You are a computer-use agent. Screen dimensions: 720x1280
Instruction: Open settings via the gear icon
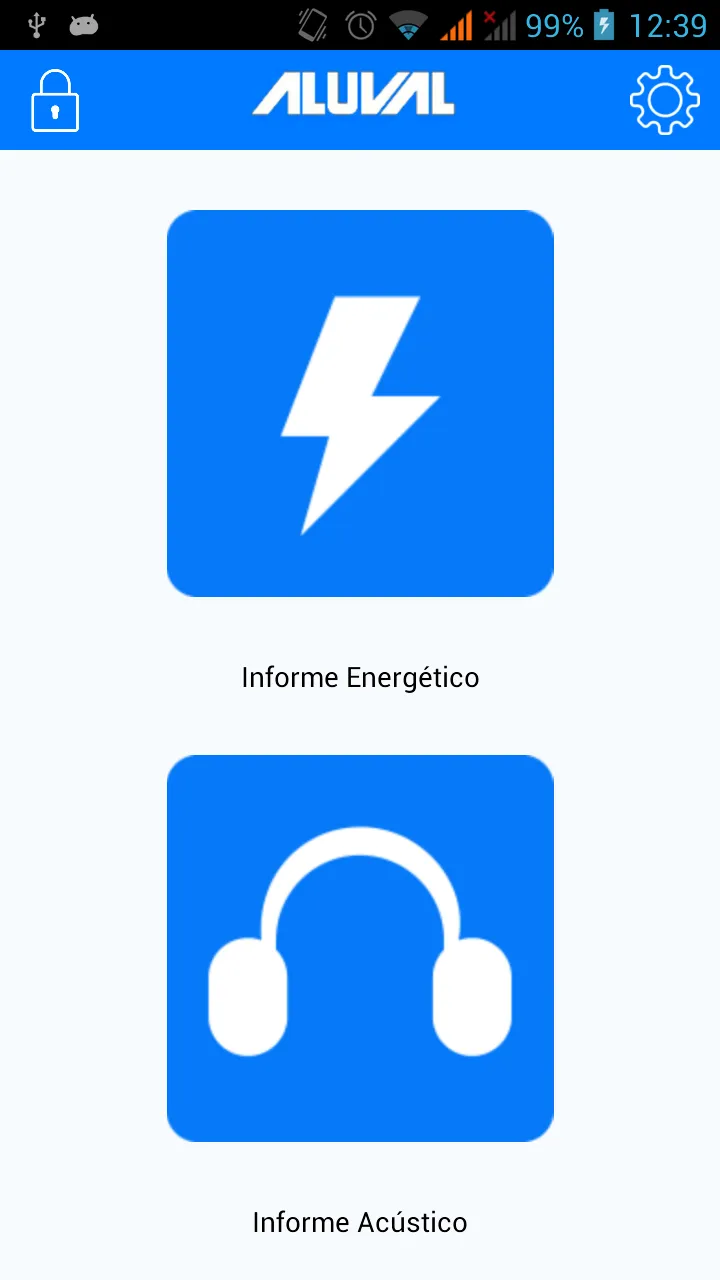tap(664, 100)
